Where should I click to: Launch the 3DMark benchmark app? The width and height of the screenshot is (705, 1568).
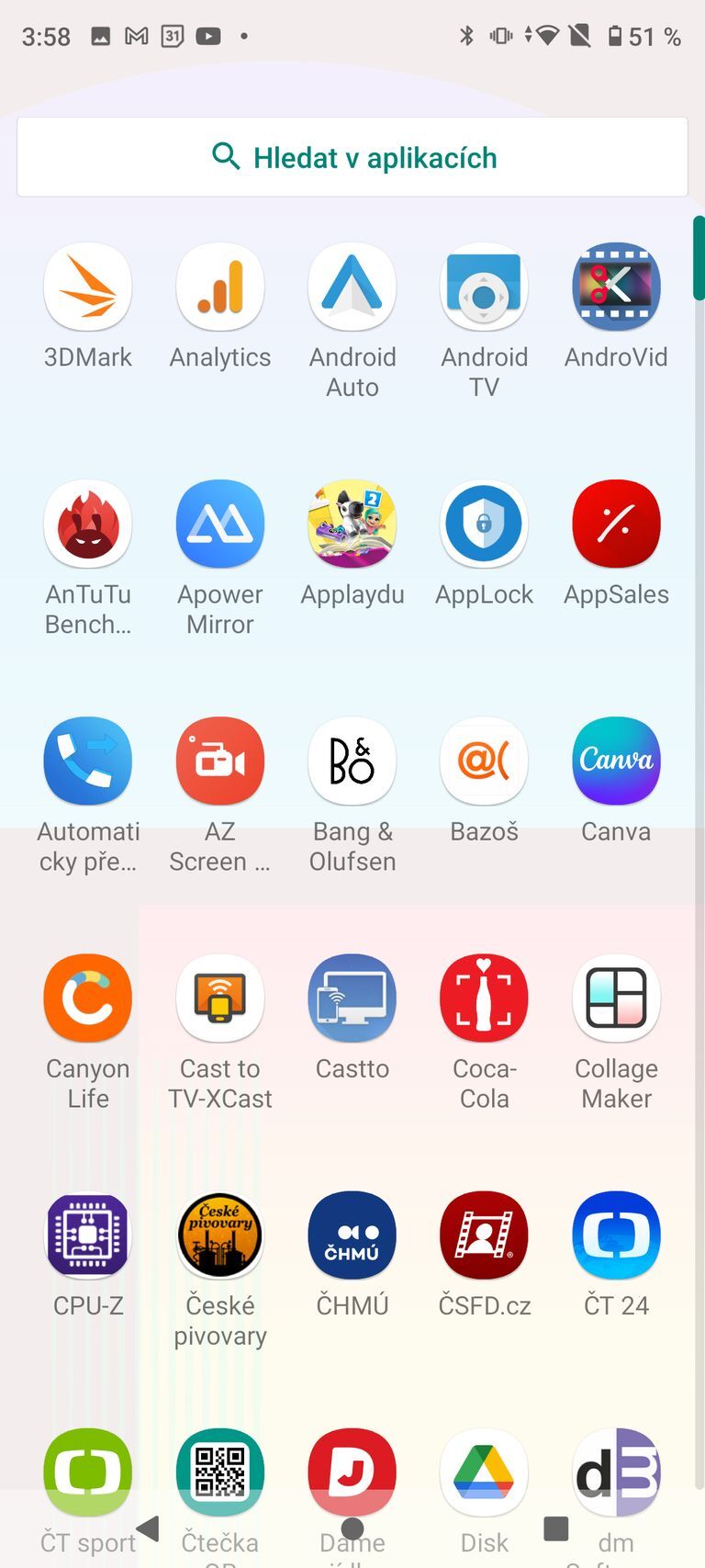click(87, 287)
